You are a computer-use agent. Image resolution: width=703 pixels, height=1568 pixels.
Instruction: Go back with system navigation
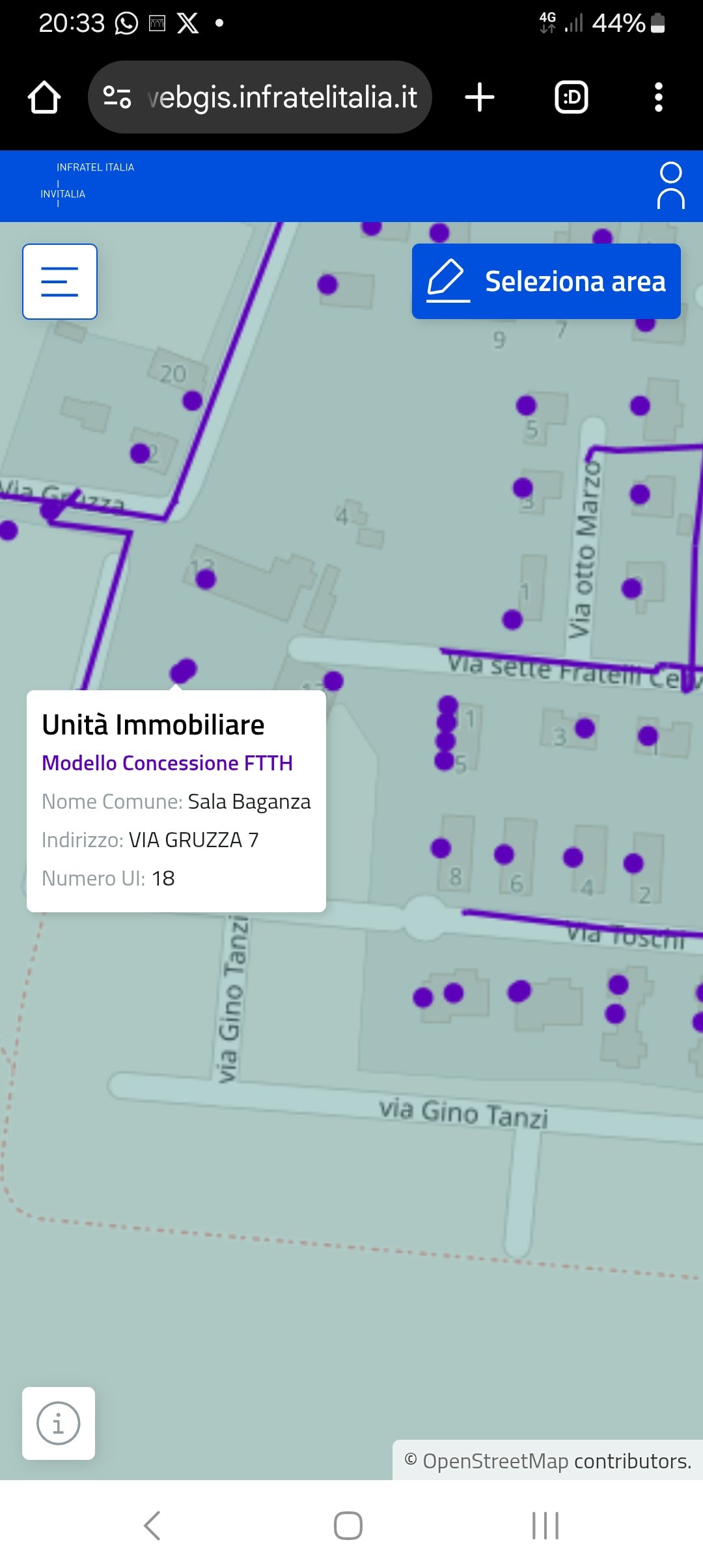tap(152, 1526)
